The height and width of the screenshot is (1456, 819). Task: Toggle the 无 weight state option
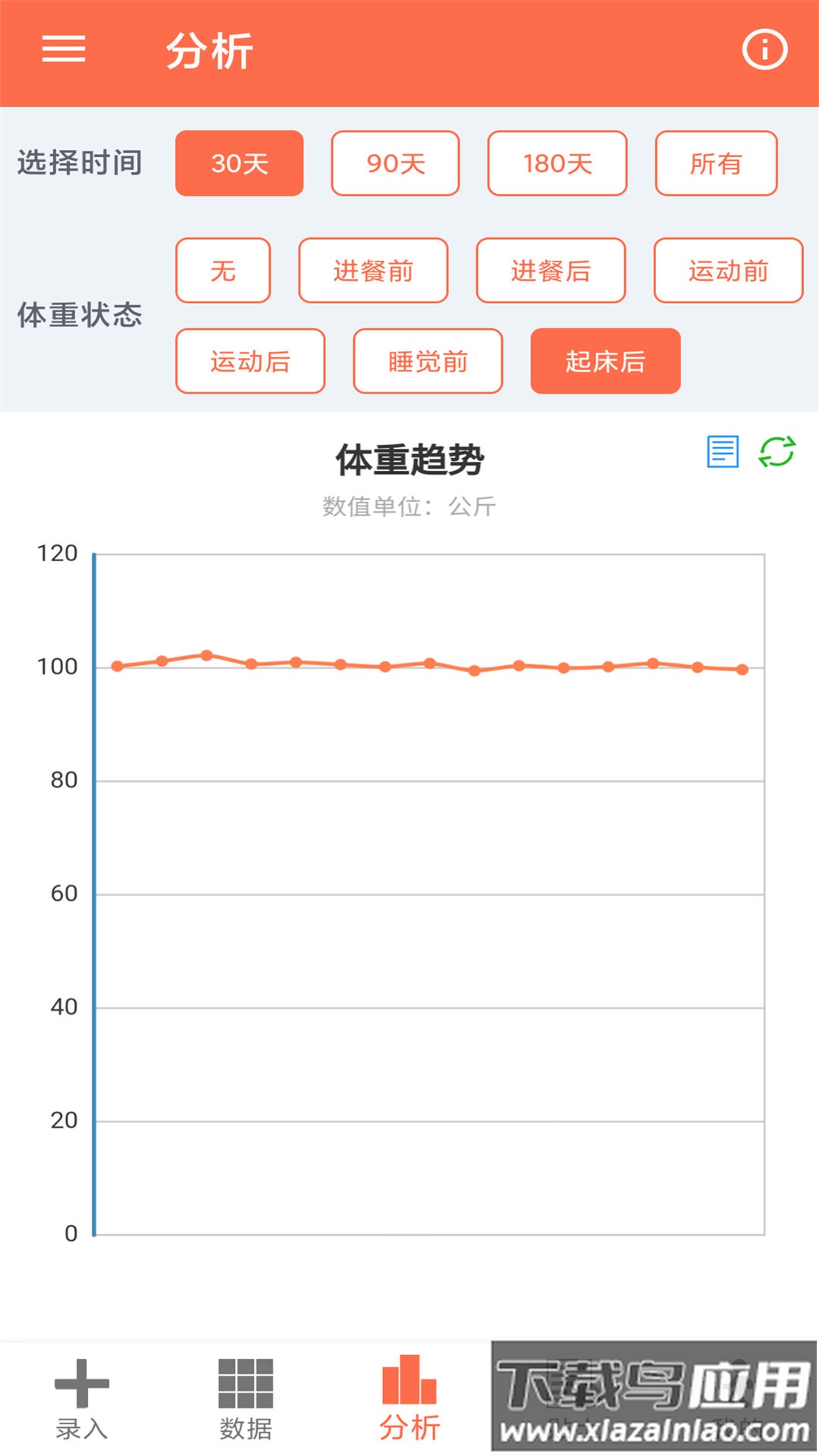[222, 271]
